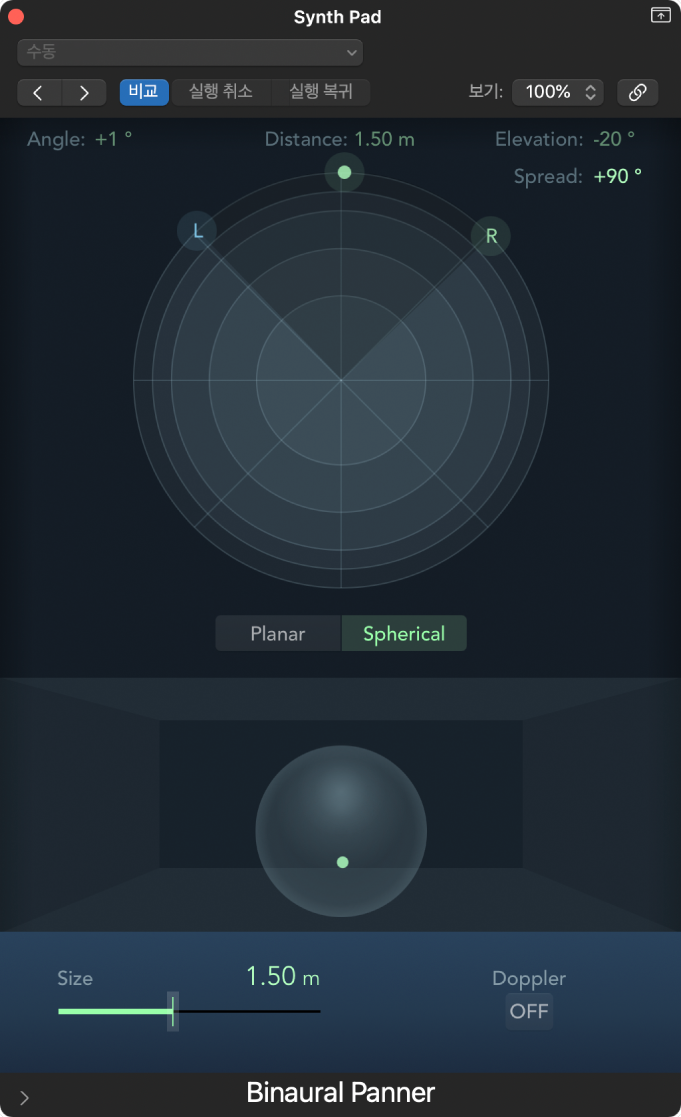
Task: Click 실행 복귀 to redo
Action: [x=321, y=92]
